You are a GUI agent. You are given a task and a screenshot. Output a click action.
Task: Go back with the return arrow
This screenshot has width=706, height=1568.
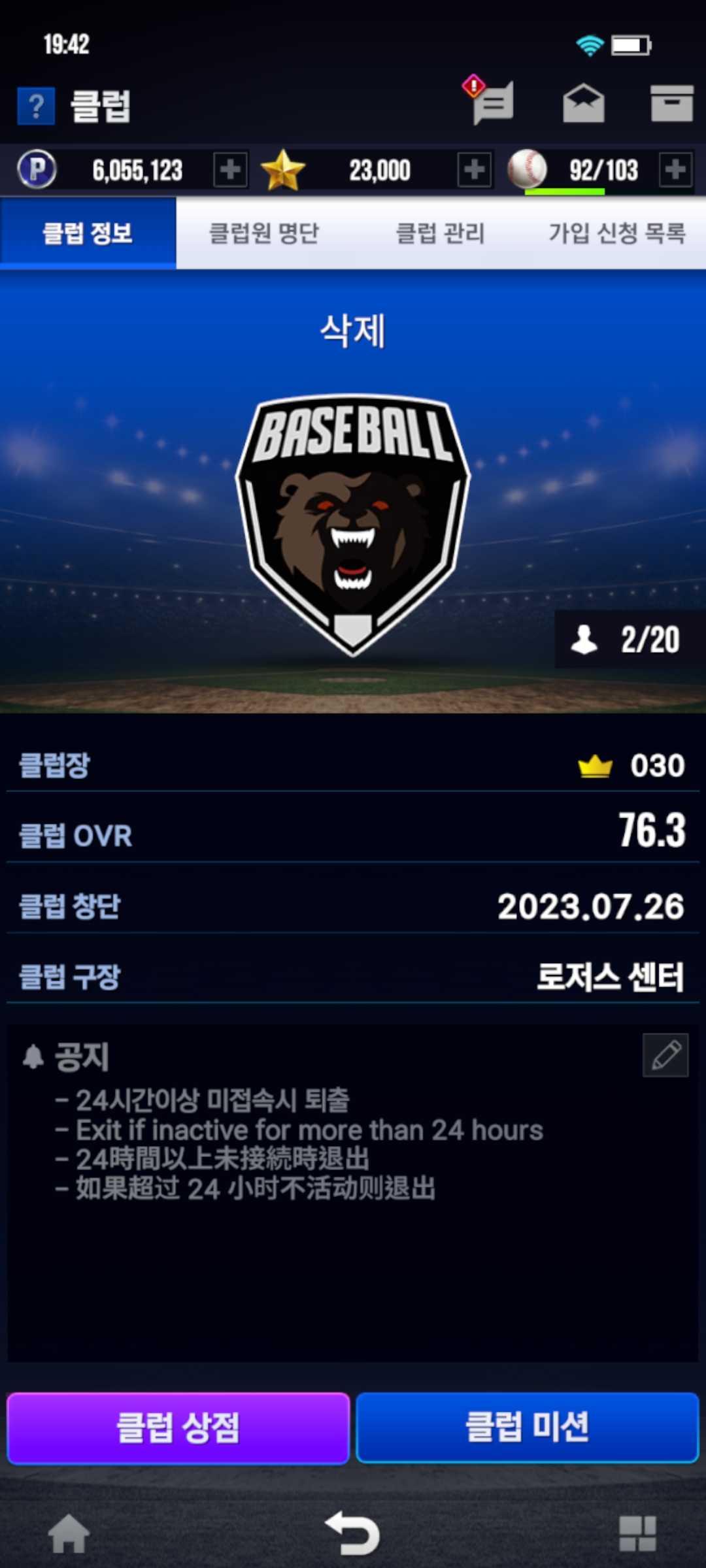pyautogui.click(x=353, y=1534)
